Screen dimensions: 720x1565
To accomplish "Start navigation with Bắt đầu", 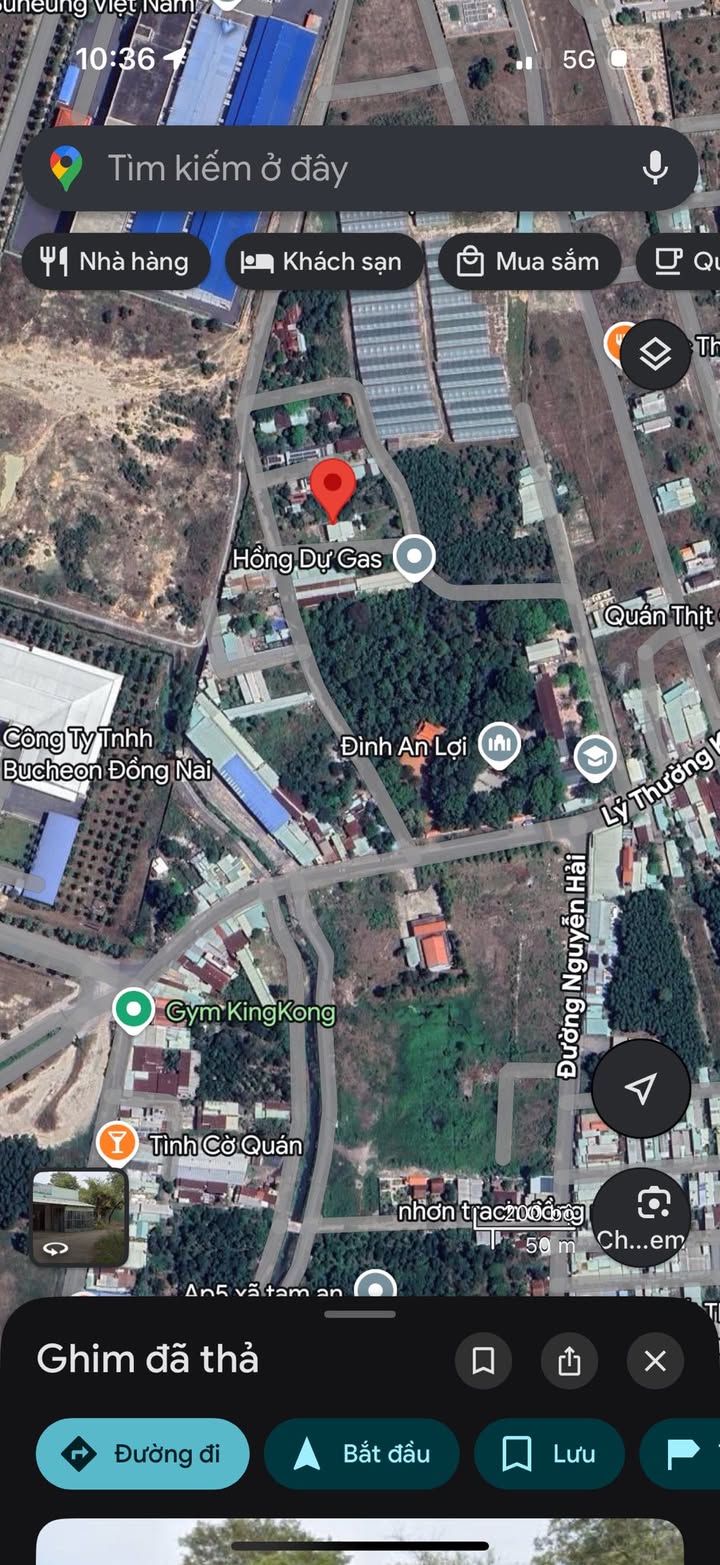I will pos(361,1454).
